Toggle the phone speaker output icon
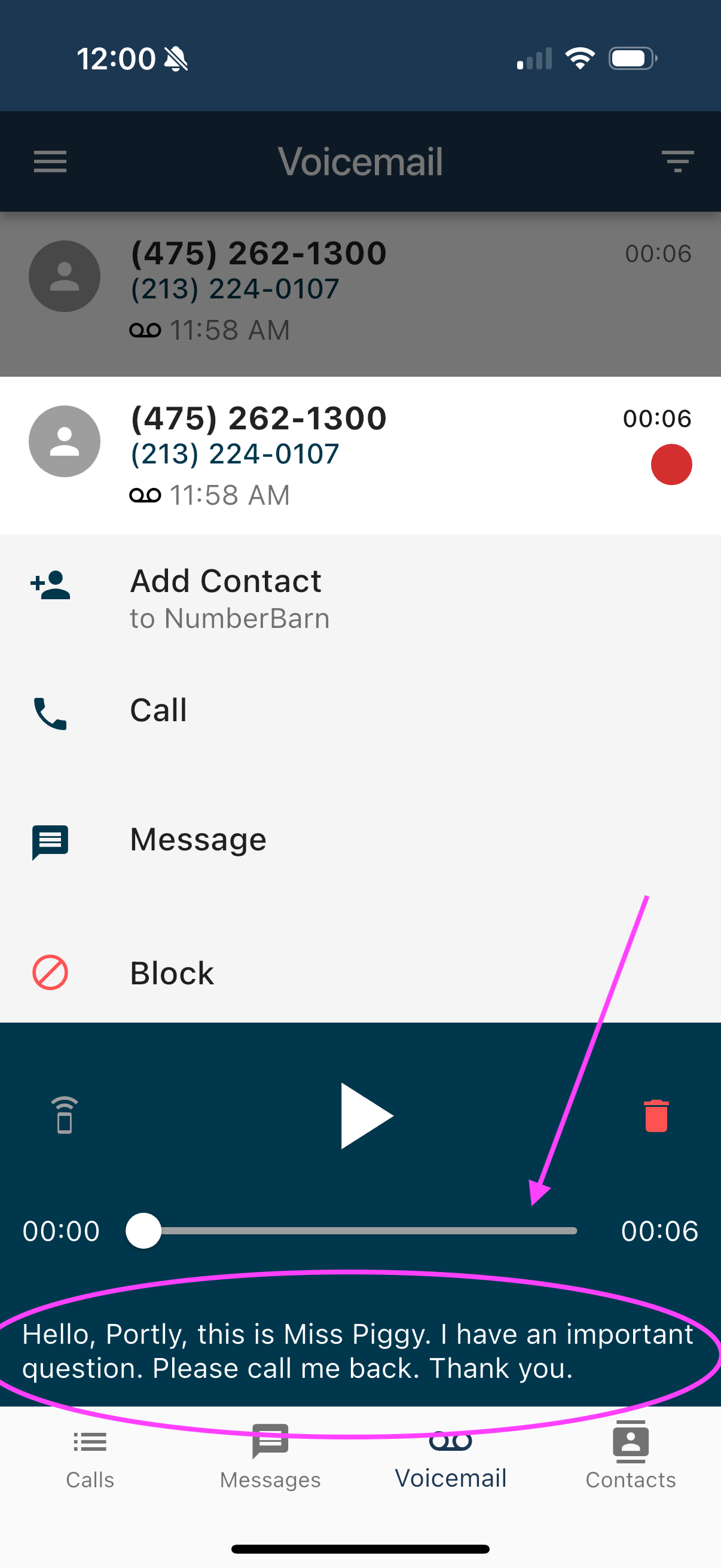This screenshot has height=1568, width=721. pos(65,1116)
